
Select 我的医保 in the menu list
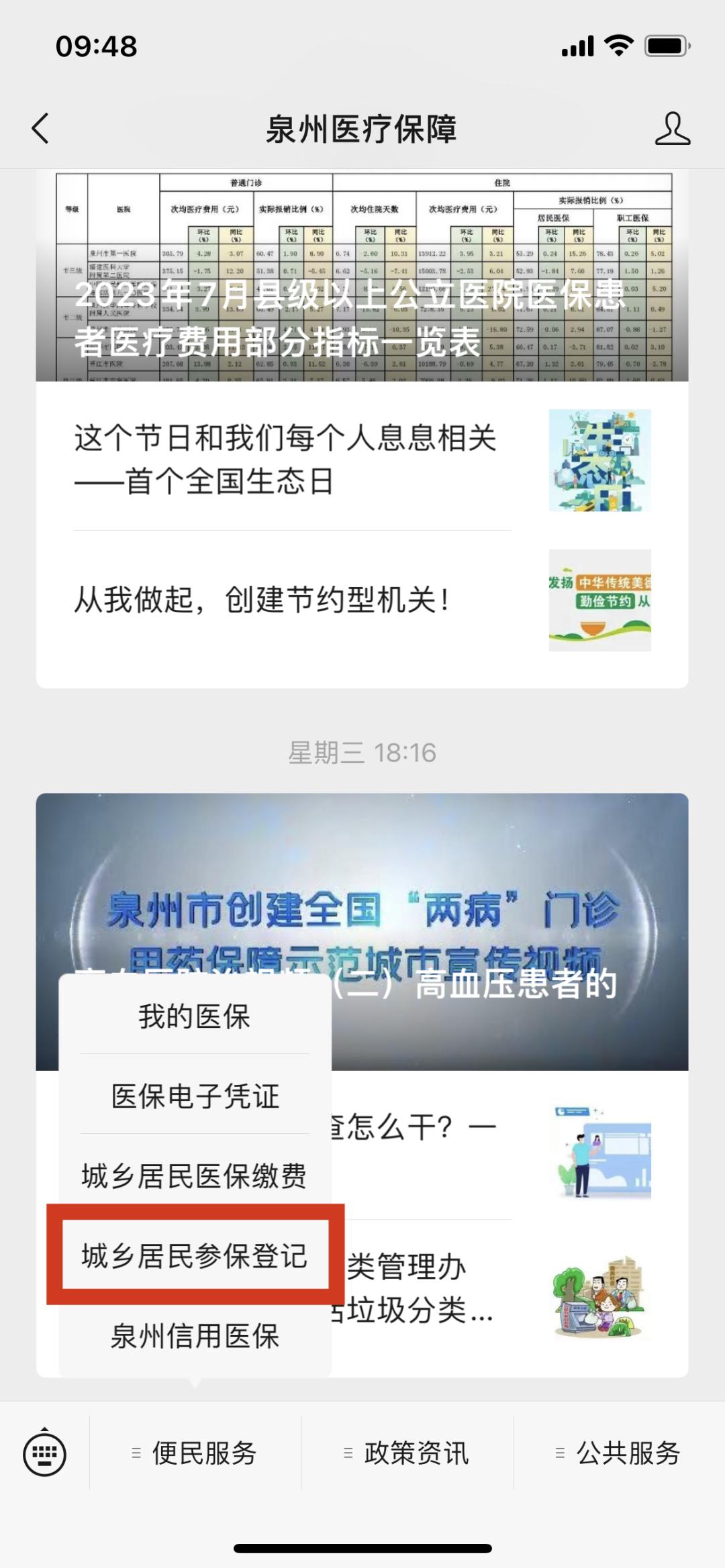pos(195,1016)
